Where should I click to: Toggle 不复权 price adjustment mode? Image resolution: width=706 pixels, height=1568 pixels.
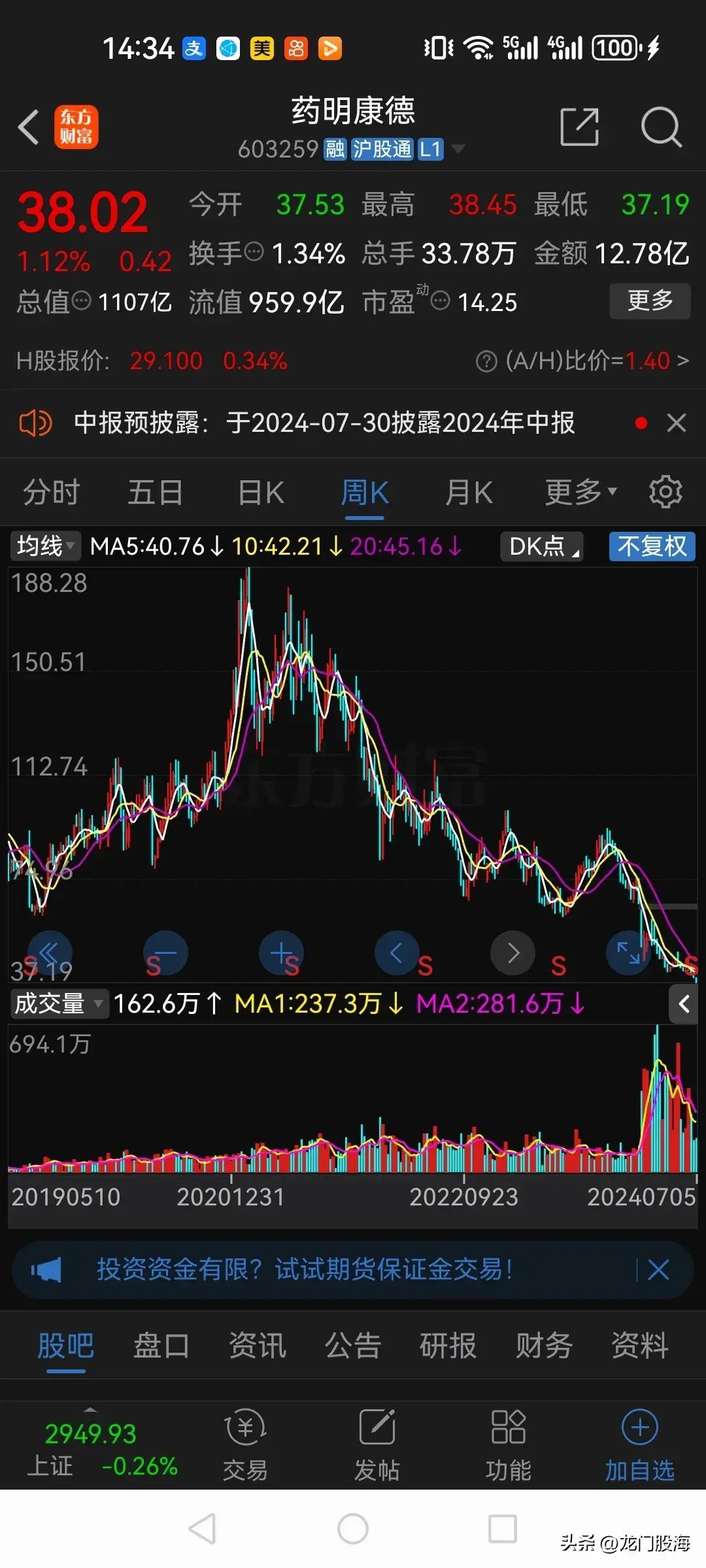tap(650, 547)
